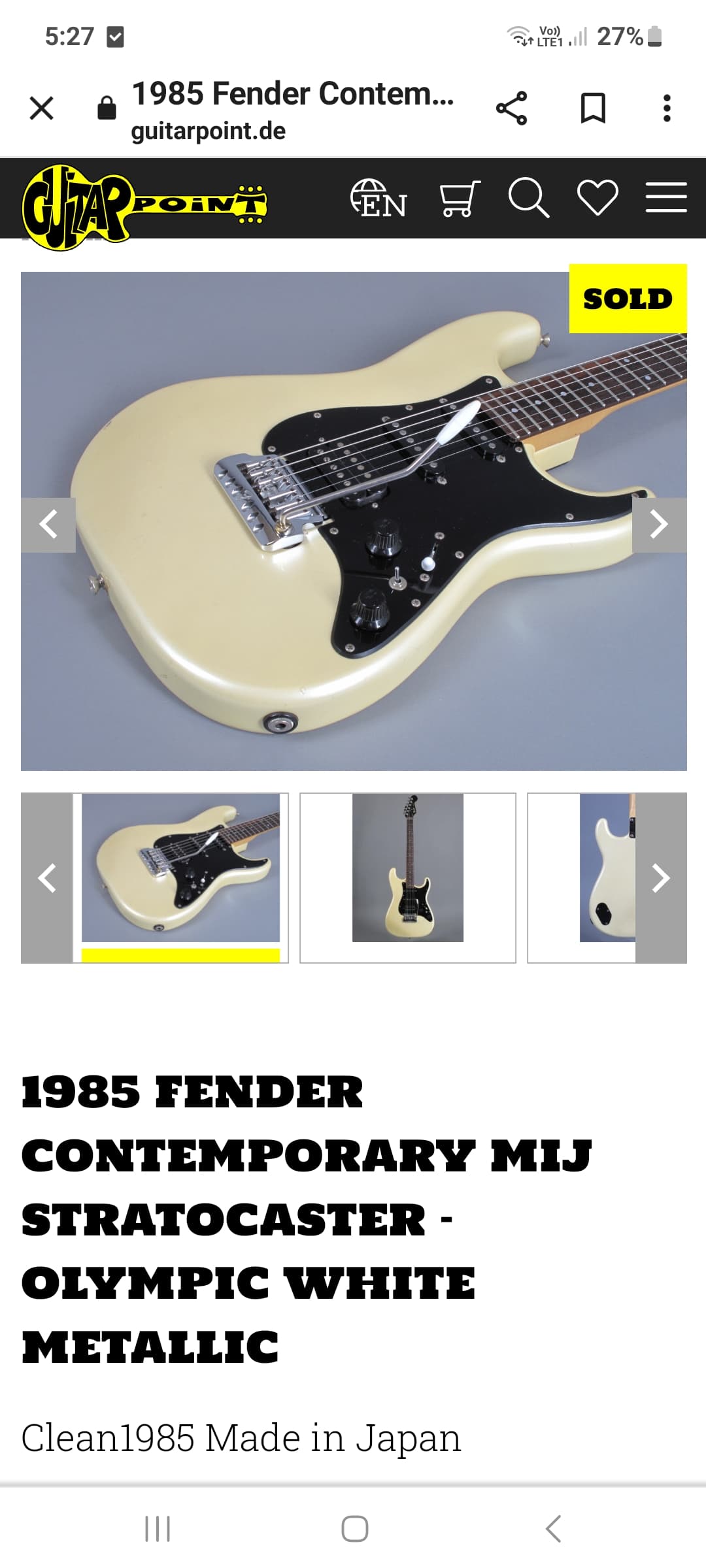This screenshot has height=1568, width=706.
Task: Open the wishlist heart
Action: tap(597, 197)
